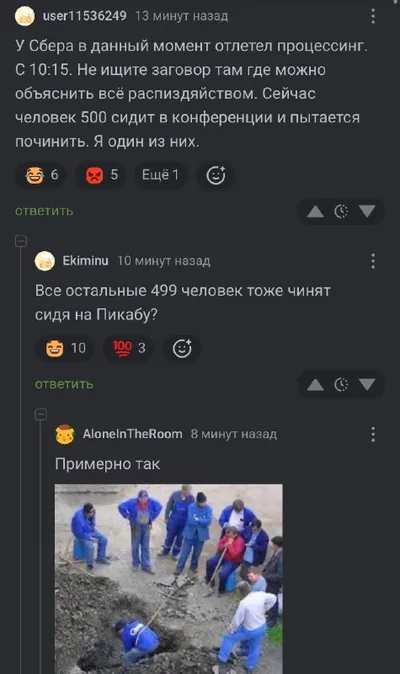Expand the "Ещё 1" reactions chip
Image resolution: width=400 pixels, height=674 pixels.
tap(161, 175)
